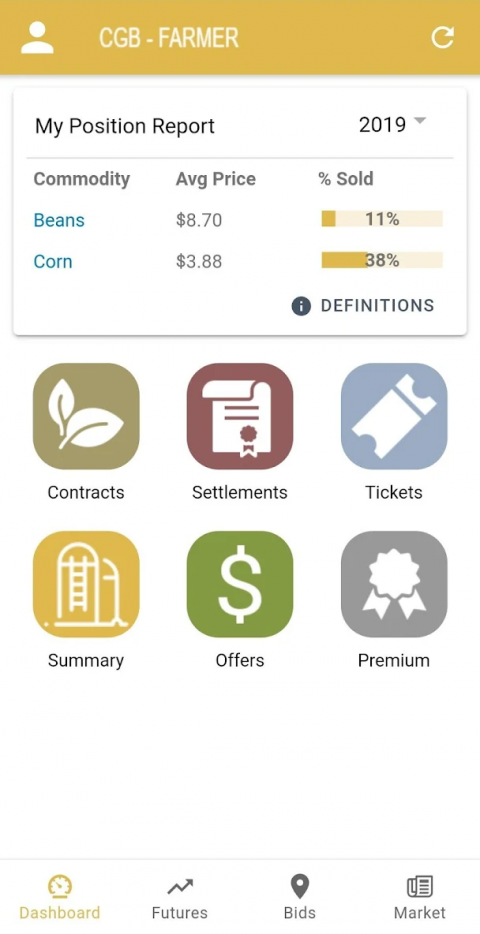Open the Summary tile
Screen dimensions: 480x934
pyautogui.click(x=86, y=601)
